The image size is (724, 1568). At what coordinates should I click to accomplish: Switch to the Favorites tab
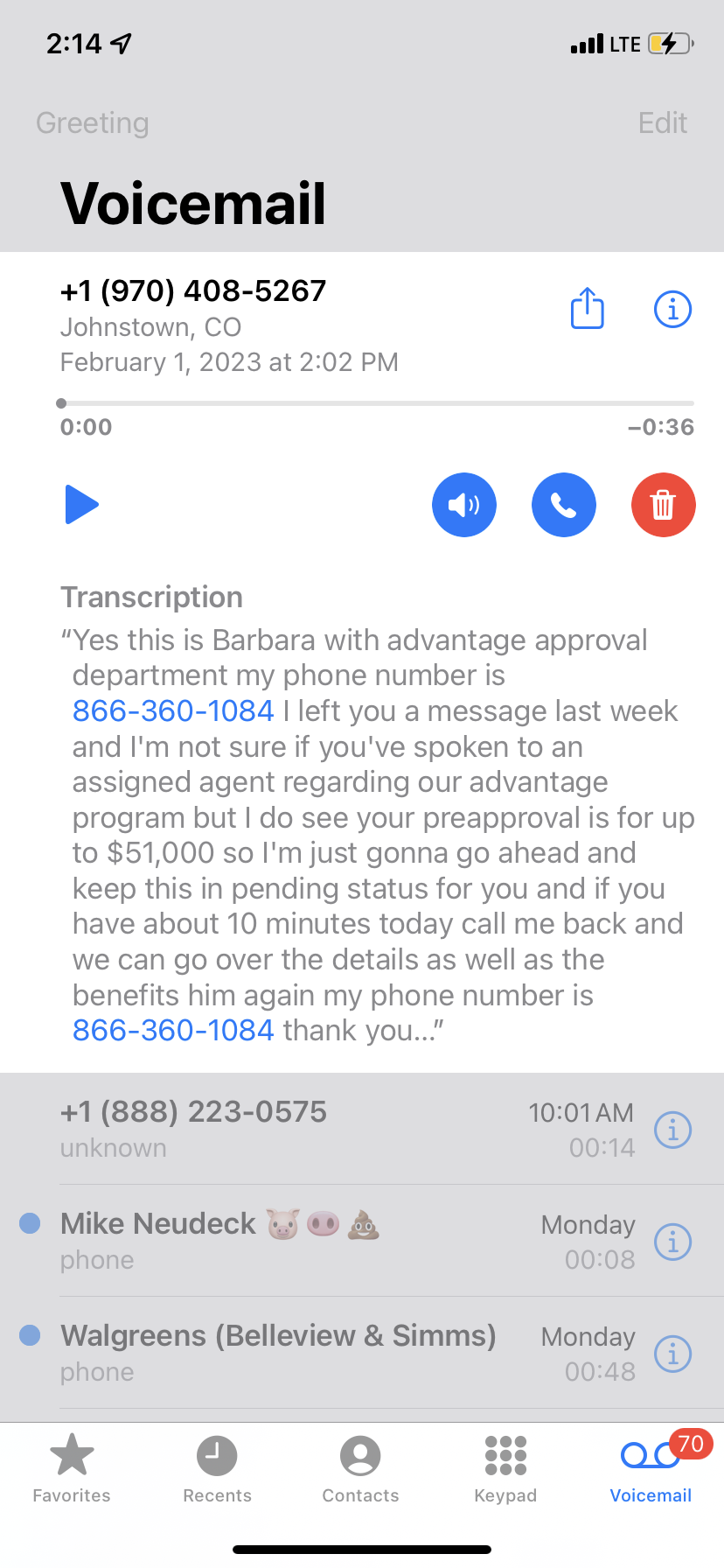(x=72, y=1469)
